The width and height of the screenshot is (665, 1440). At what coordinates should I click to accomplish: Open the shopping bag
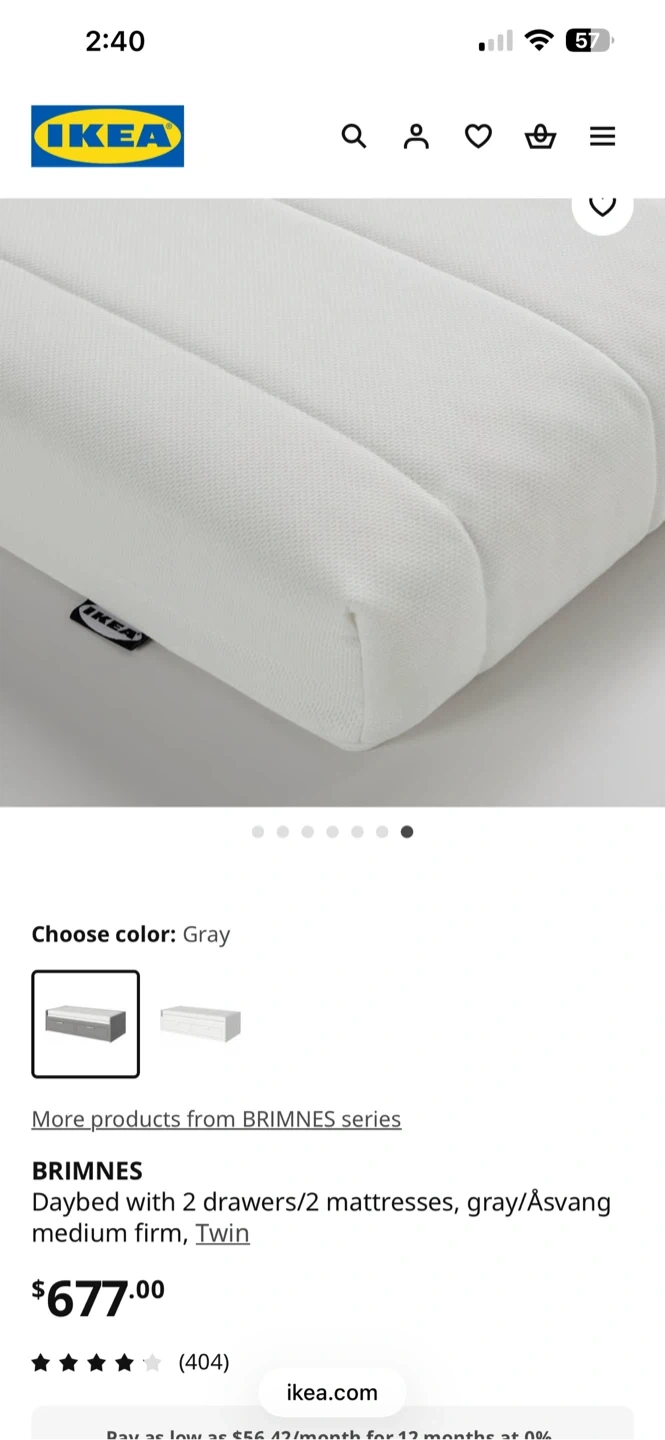coord(540,136)
